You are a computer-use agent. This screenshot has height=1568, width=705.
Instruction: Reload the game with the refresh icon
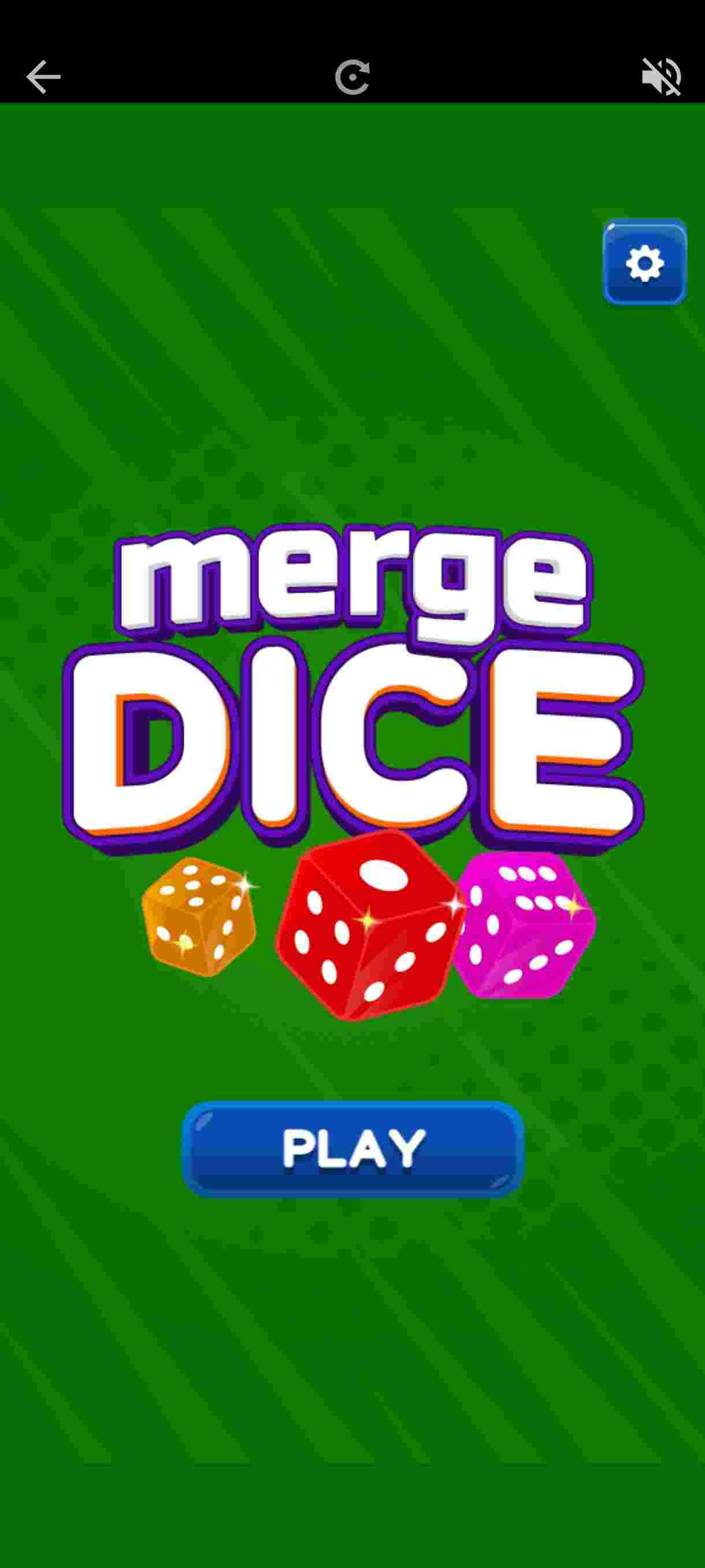[352, 77]
